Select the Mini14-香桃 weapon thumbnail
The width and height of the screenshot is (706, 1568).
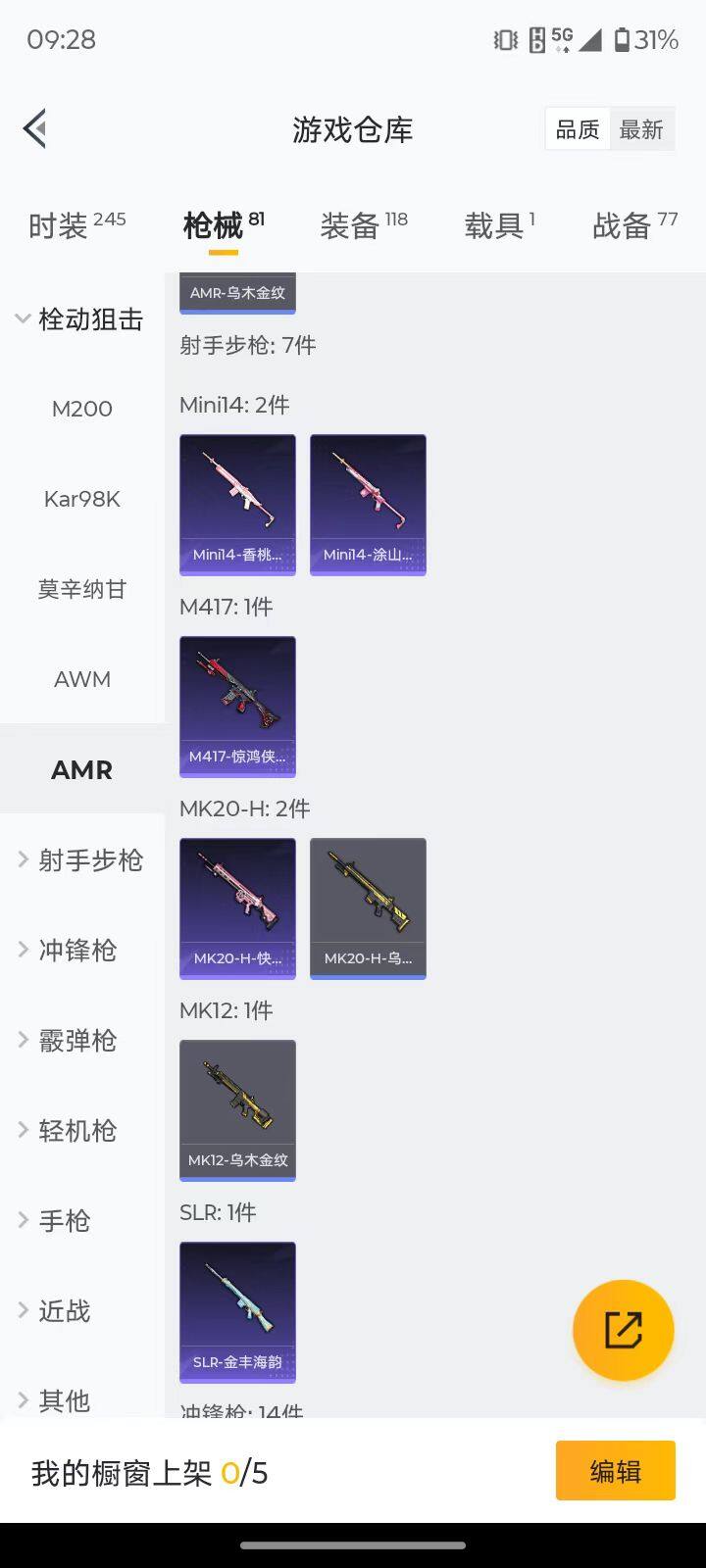[237, 505]
